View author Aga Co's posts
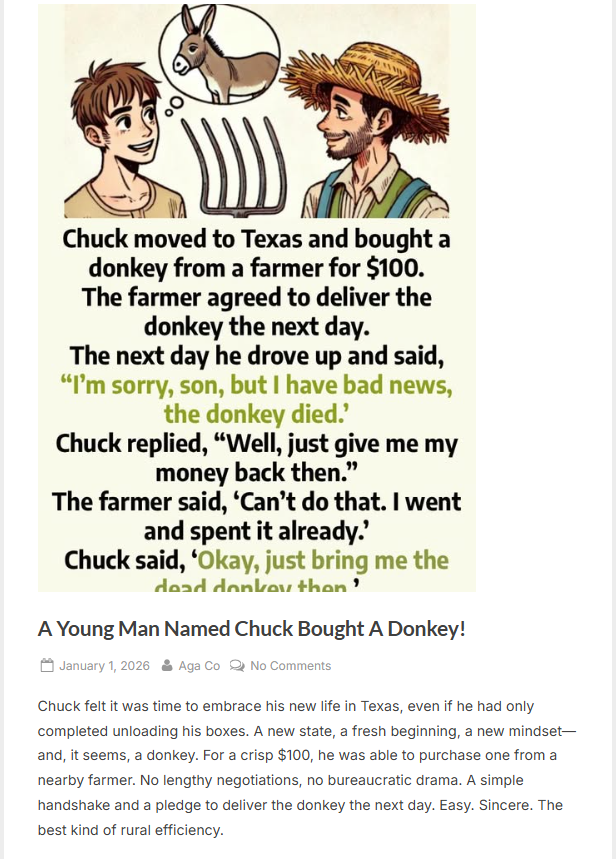The image size is (616, 859). (x=198, y=666)
